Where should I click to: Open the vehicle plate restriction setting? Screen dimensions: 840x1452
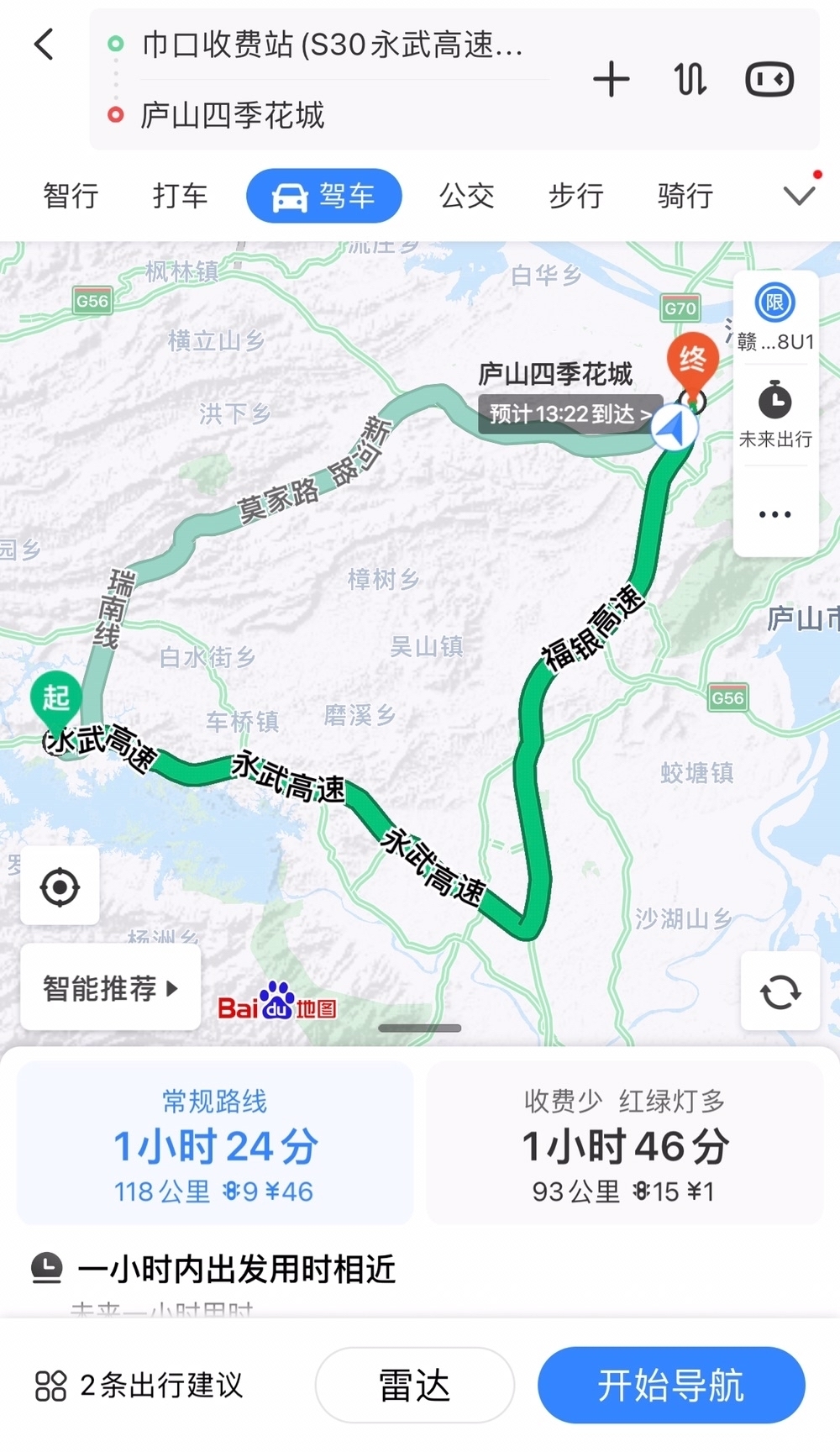(775, 317)
